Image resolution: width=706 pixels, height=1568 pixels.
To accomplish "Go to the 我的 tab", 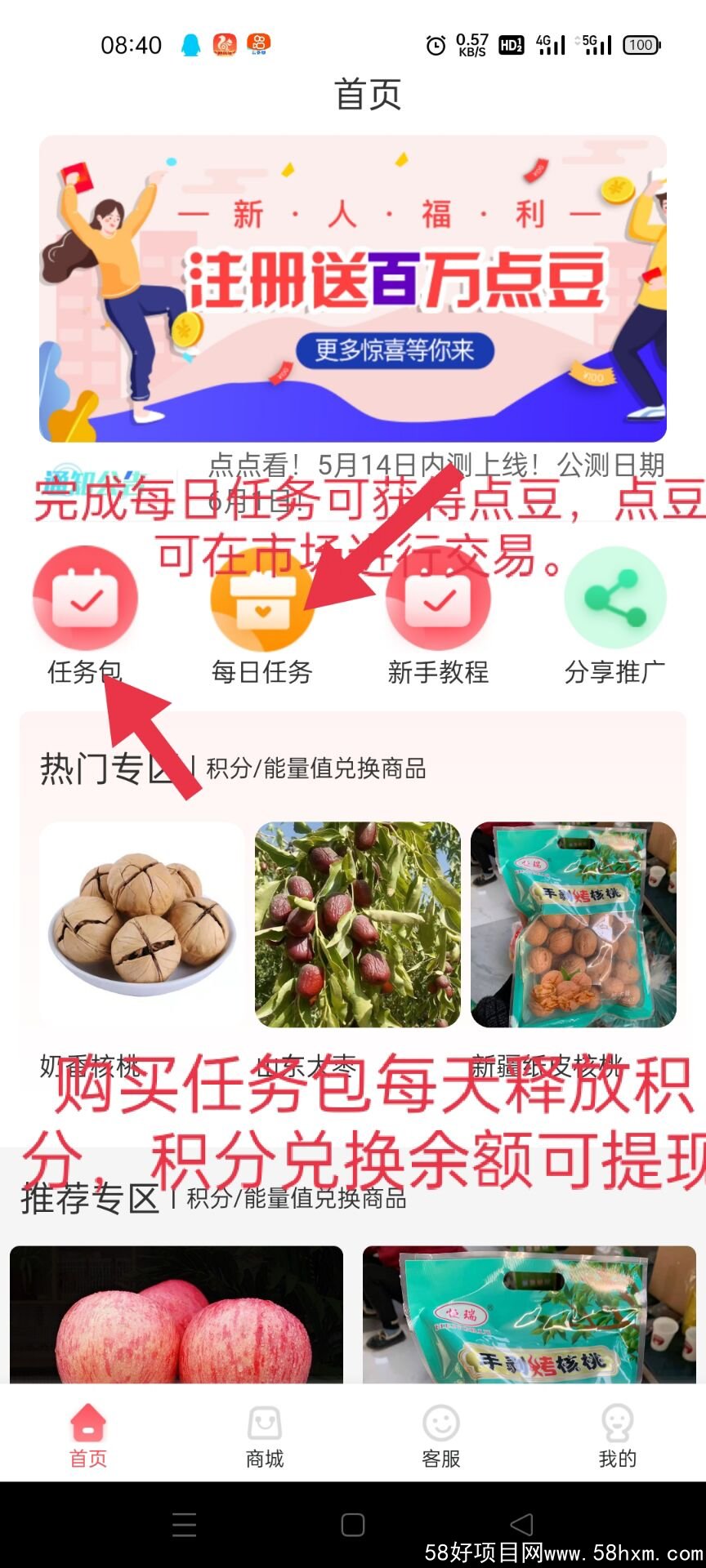I will (618, 1436).
